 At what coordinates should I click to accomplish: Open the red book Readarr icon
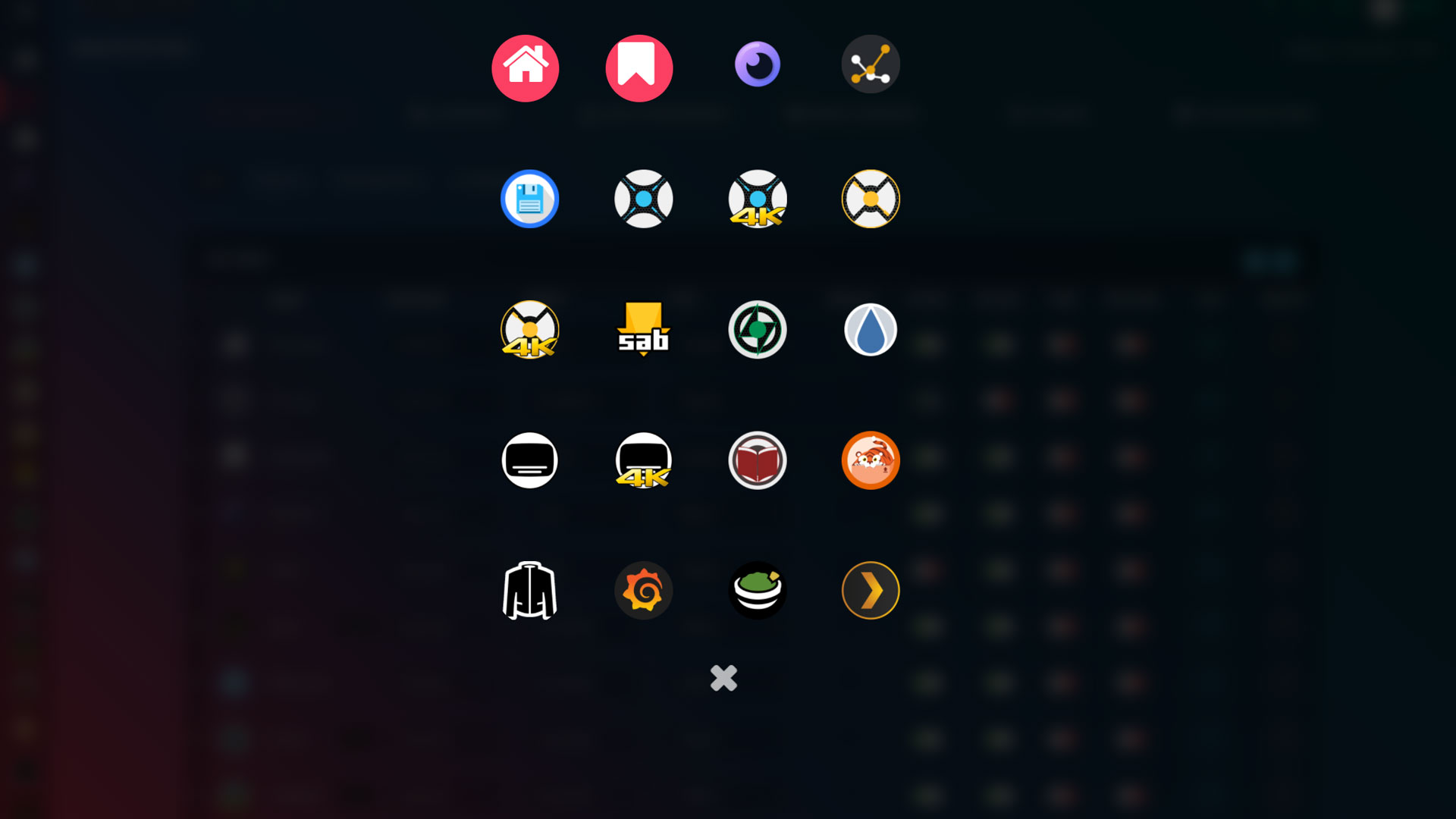(757, 460)
